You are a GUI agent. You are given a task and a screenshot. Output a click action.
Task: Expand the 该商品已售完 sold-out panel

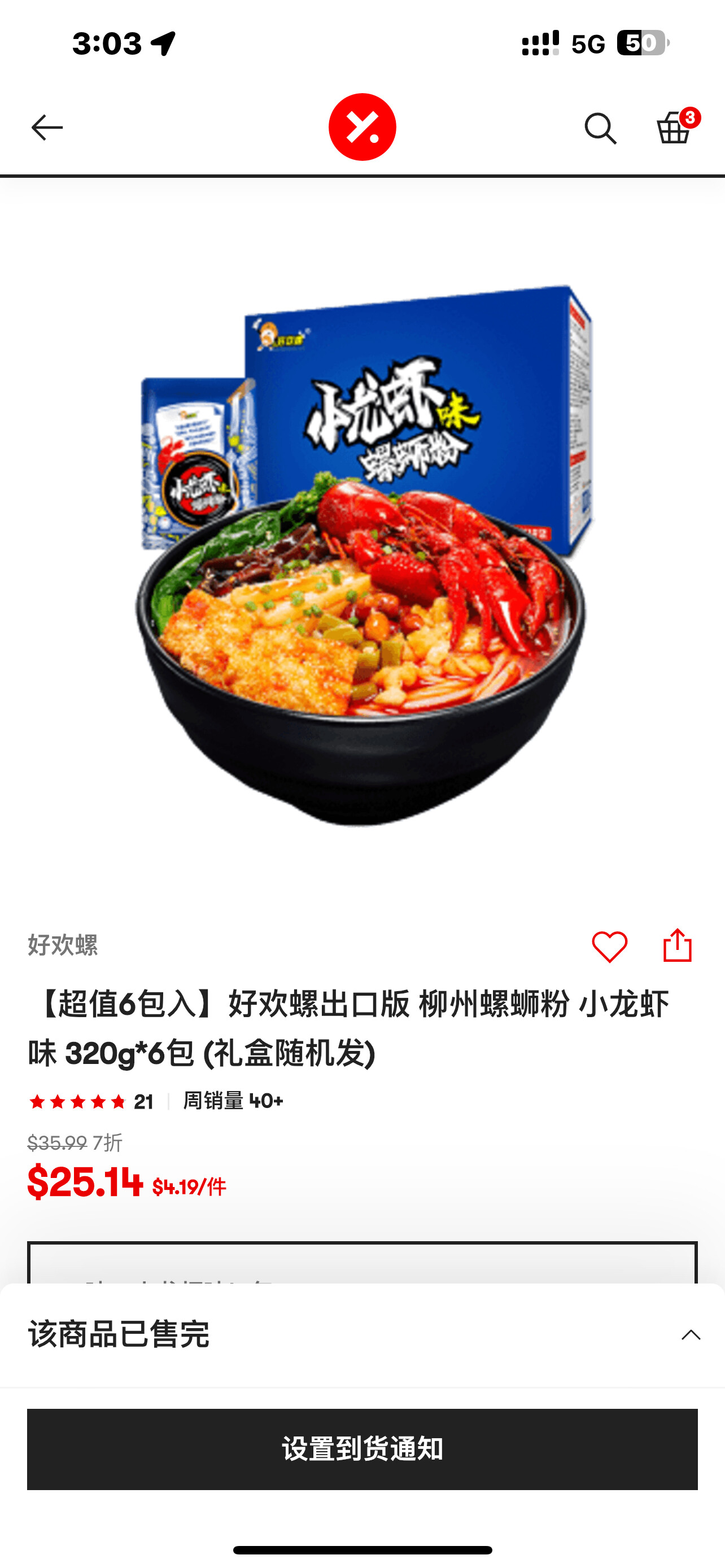[691, 1335]
